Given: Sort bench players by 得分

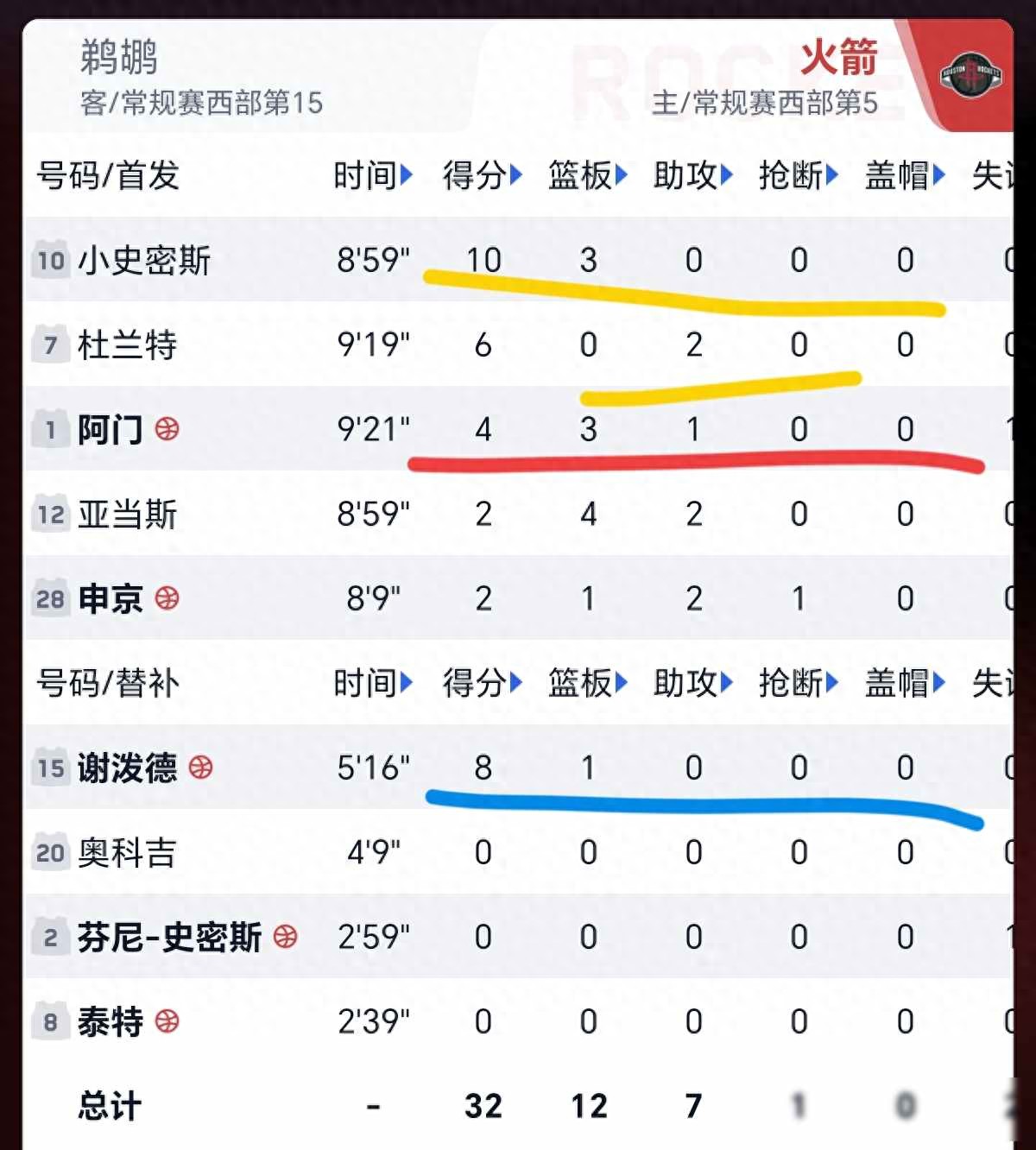Looking at the screenshot, I should [483, 683].
